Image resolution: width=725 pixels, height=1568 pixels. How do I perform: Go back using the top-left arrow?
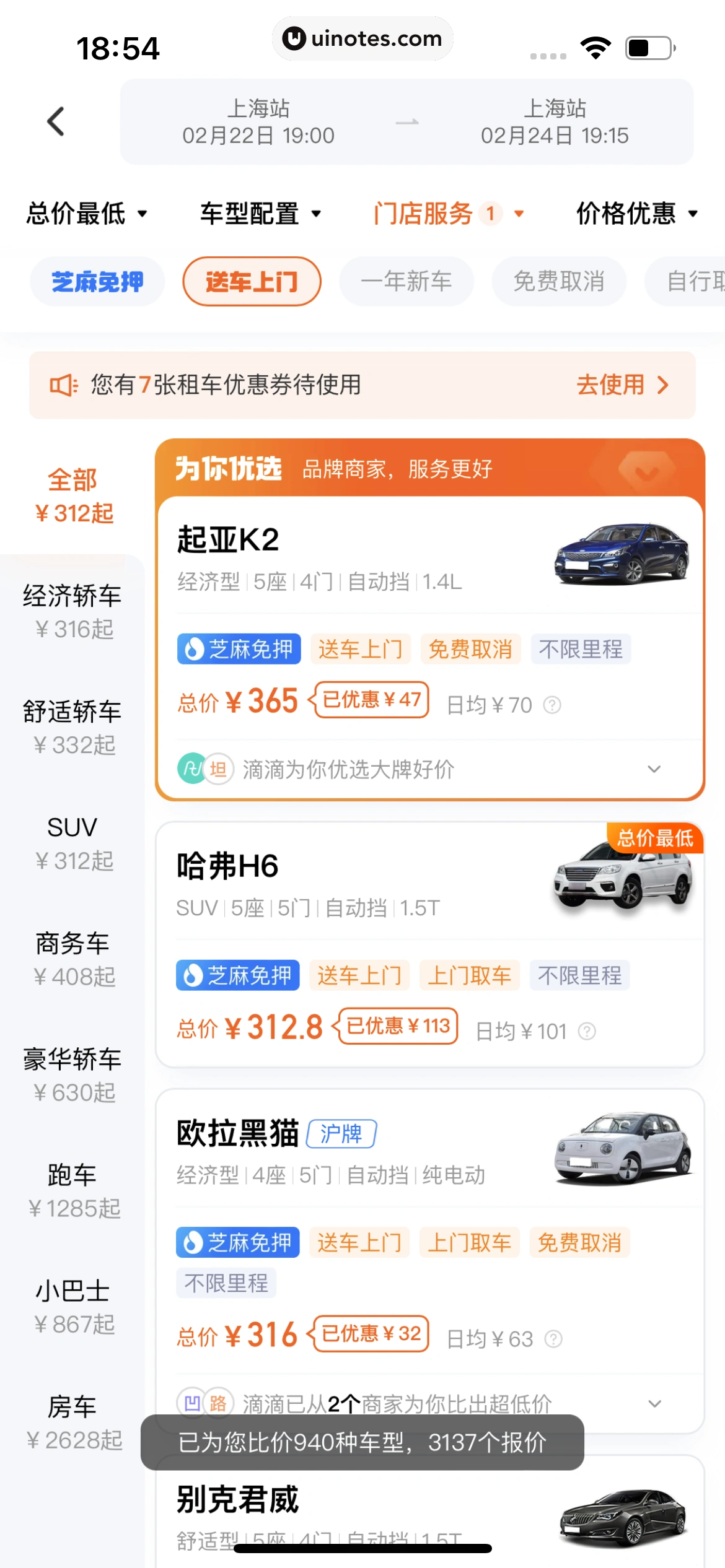pyautogui.click(x=56, y=121)
